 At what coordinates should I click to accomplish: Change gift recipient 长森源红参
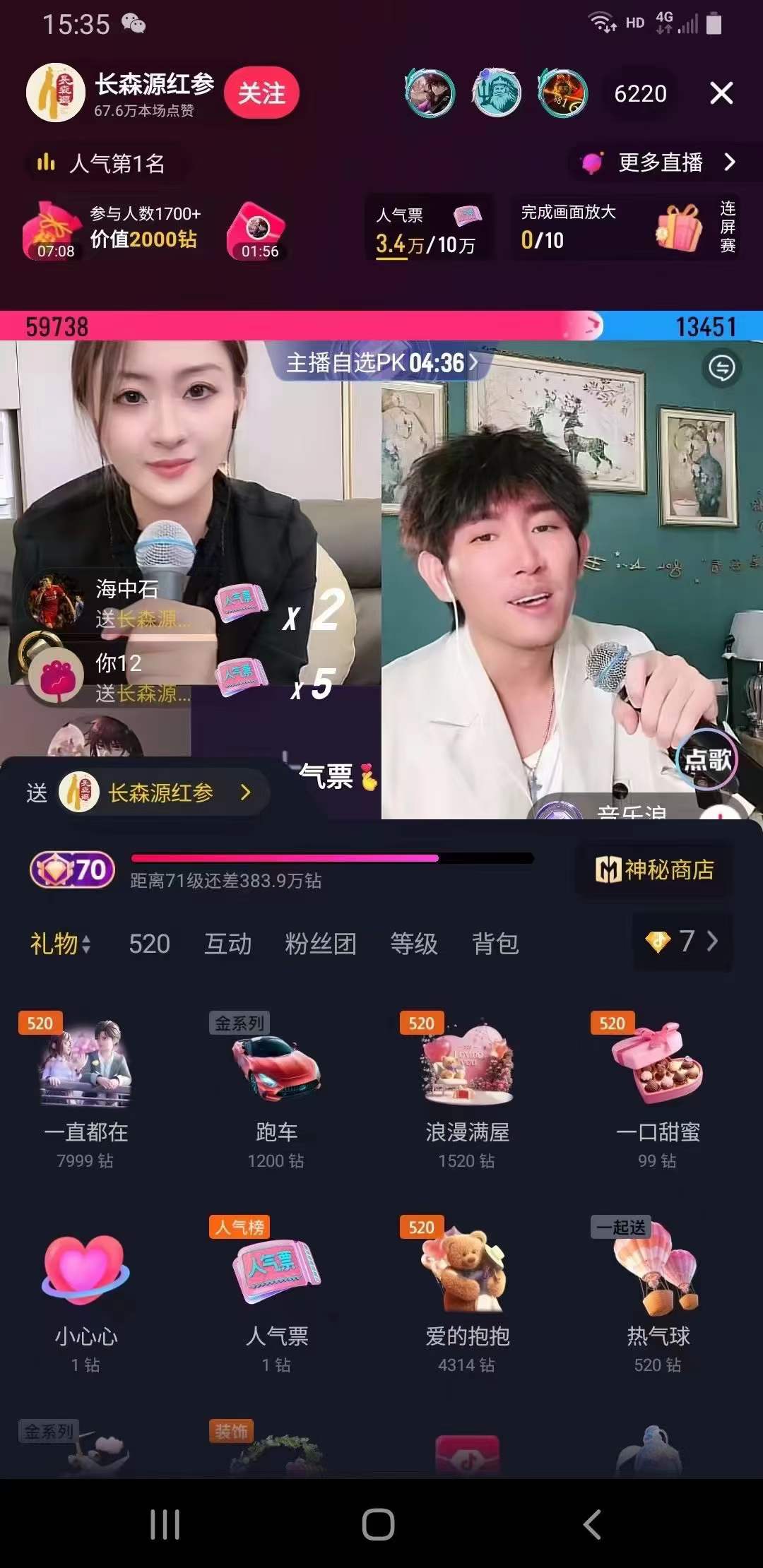point(161,792)
